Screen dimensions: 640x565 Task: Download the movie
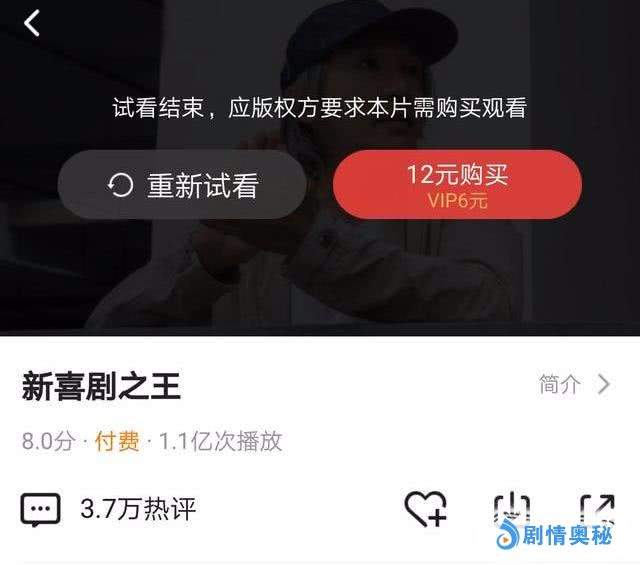[511, 509]
